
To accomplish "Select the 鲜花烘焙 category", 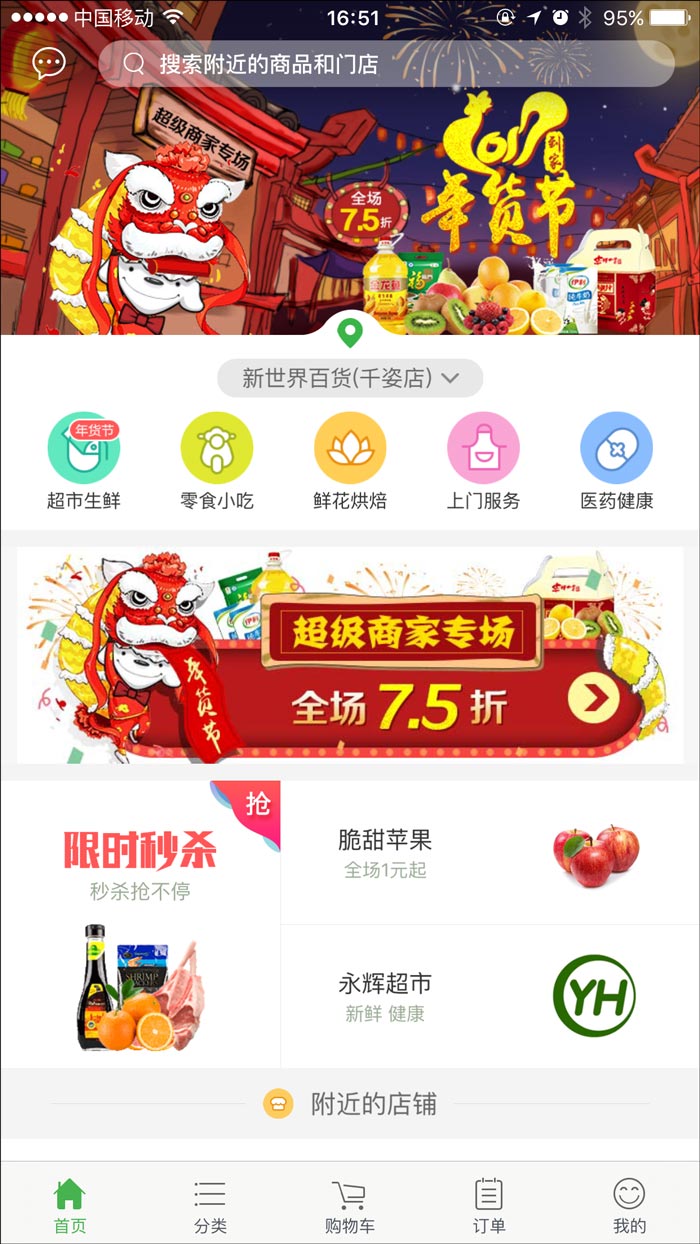I will tap(350, 462).
